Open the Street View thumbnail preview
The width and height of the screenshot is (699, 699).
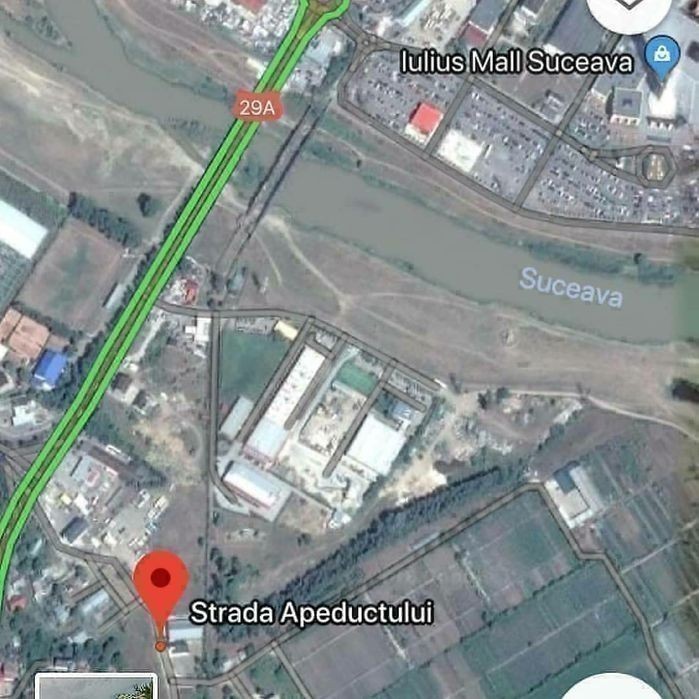[96, 688]
